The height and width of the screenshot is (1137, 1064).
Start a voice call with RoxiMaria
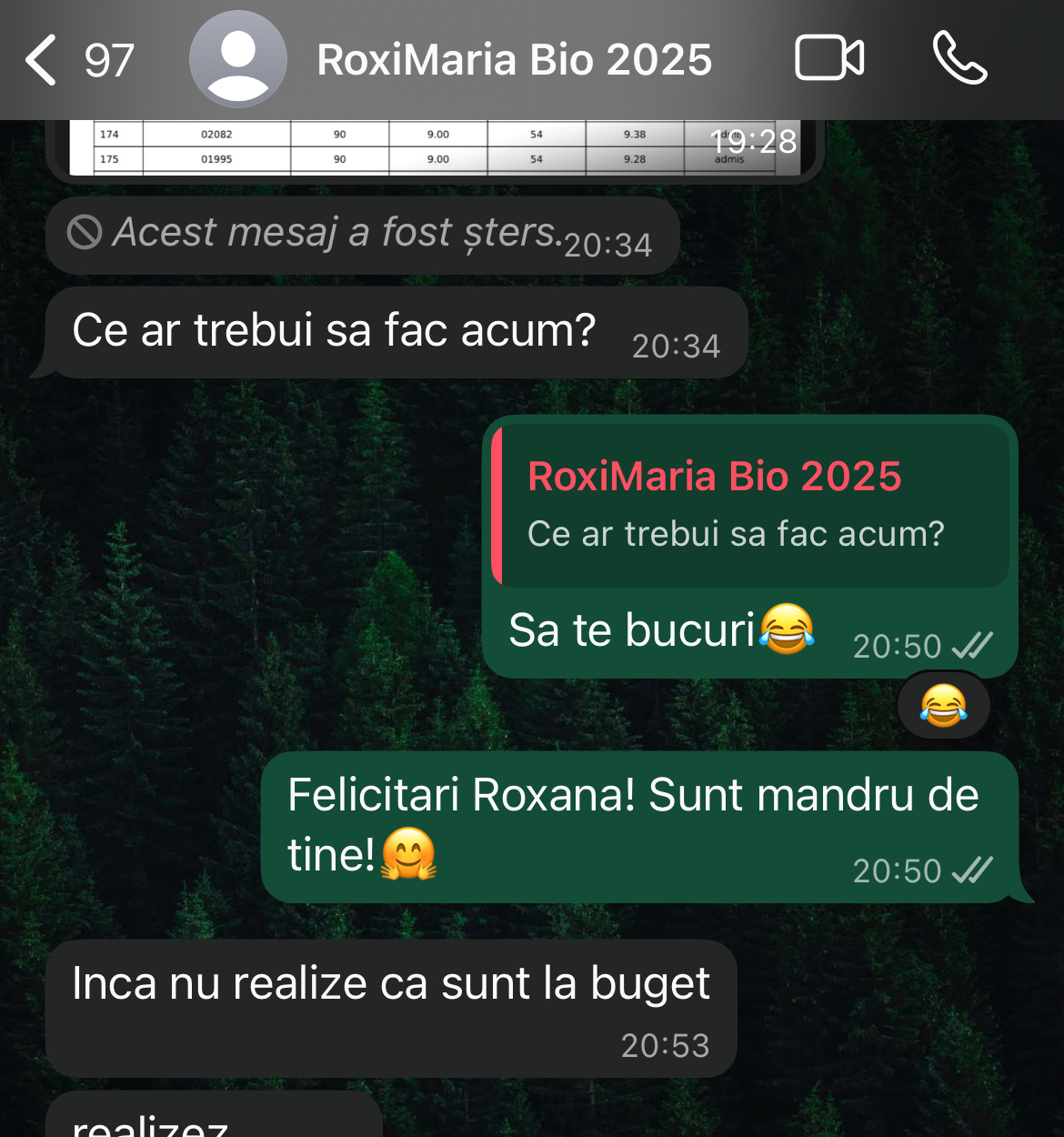point(959,59)
